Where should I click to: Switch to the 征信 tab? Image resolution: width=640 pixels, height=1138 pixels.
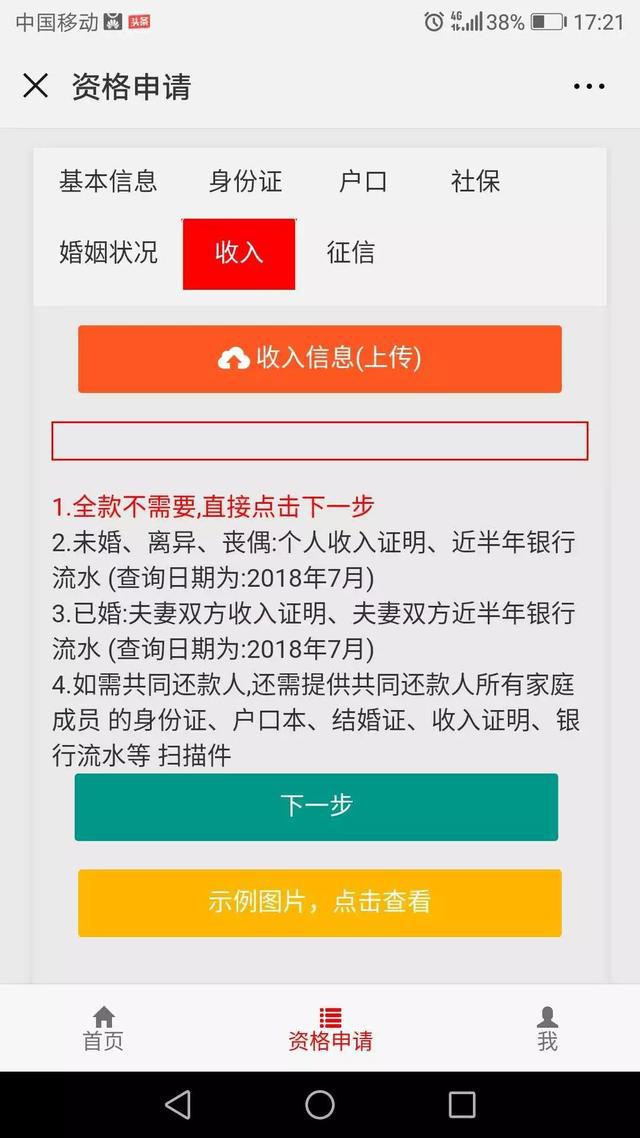(351, 252)
